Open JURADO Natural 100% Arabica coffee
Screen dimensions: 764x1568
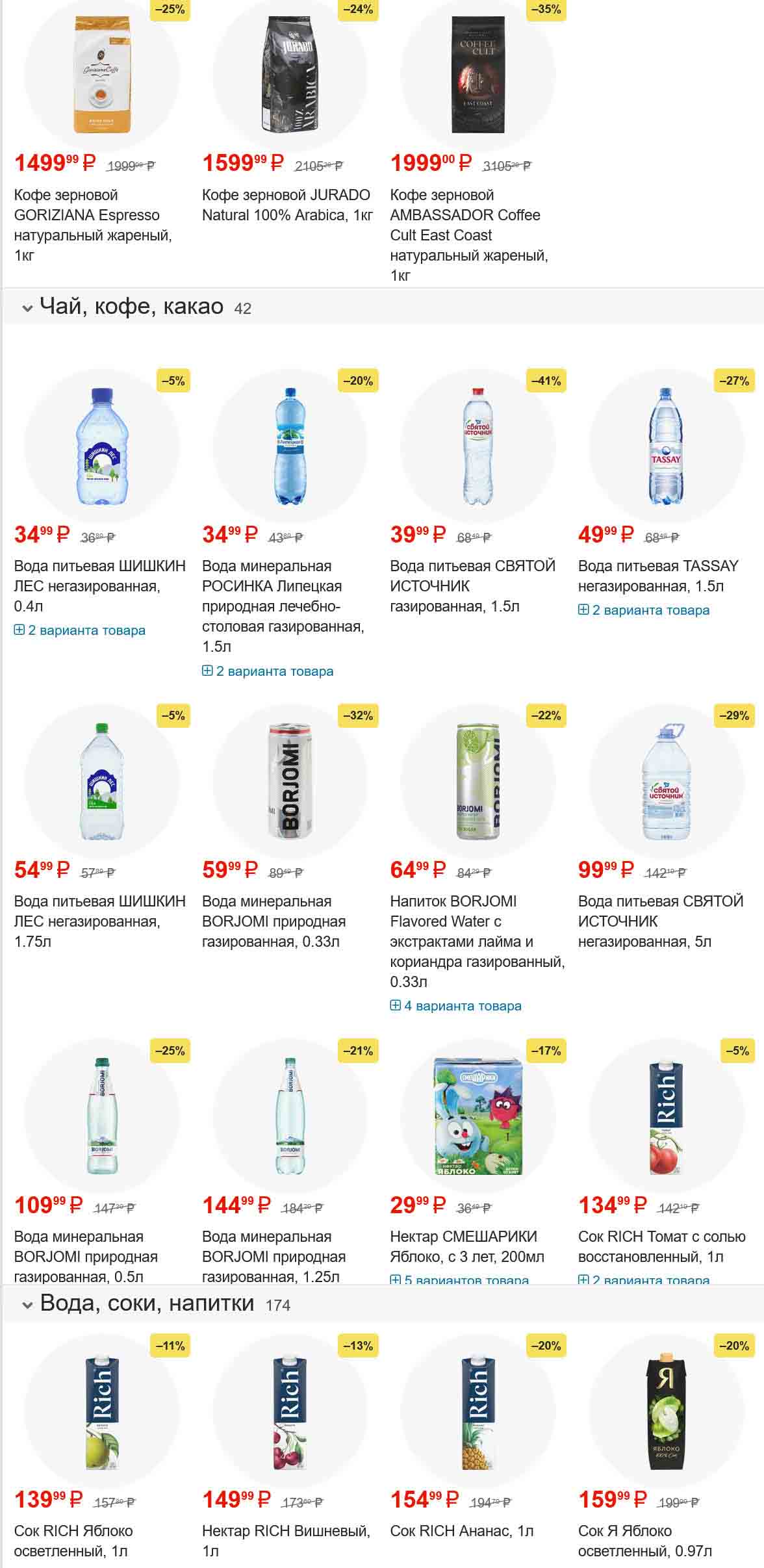click(x=287, y=205)
